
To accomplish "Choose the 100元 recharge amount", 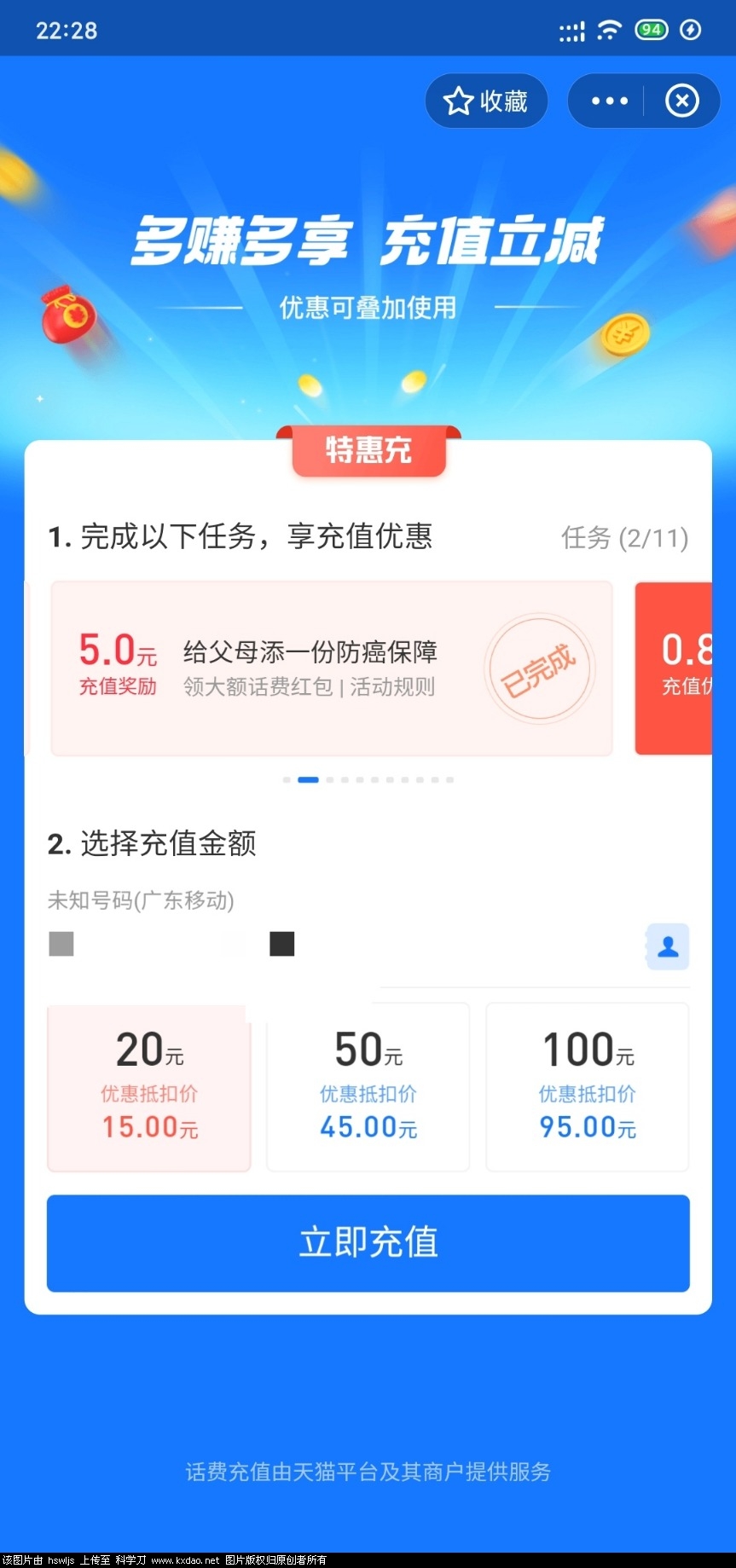I will [x=587, y=1088].
